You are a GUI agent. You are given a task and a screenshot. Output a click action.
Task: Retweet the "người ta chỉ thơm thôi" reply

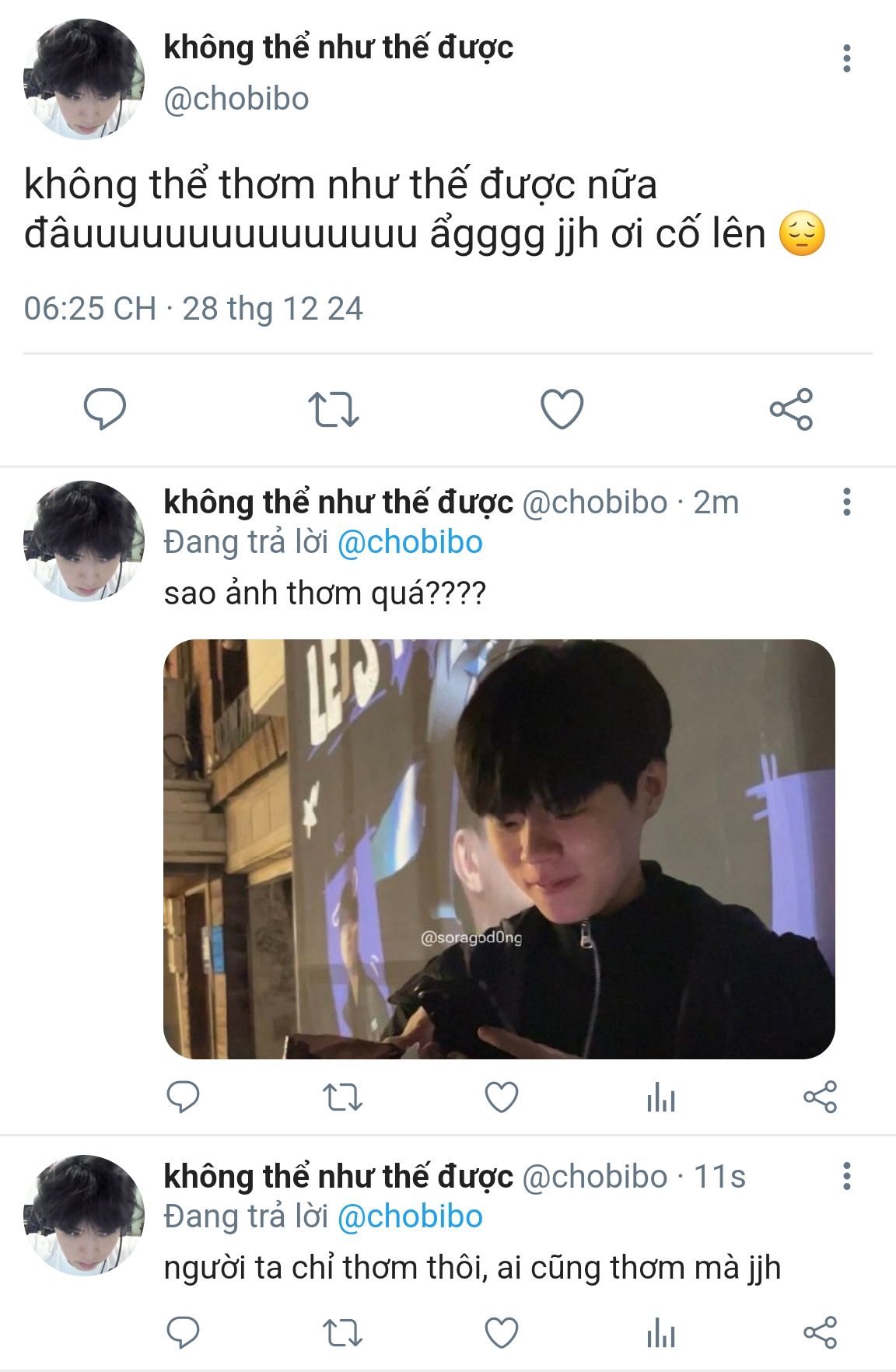pos(342,1332)
